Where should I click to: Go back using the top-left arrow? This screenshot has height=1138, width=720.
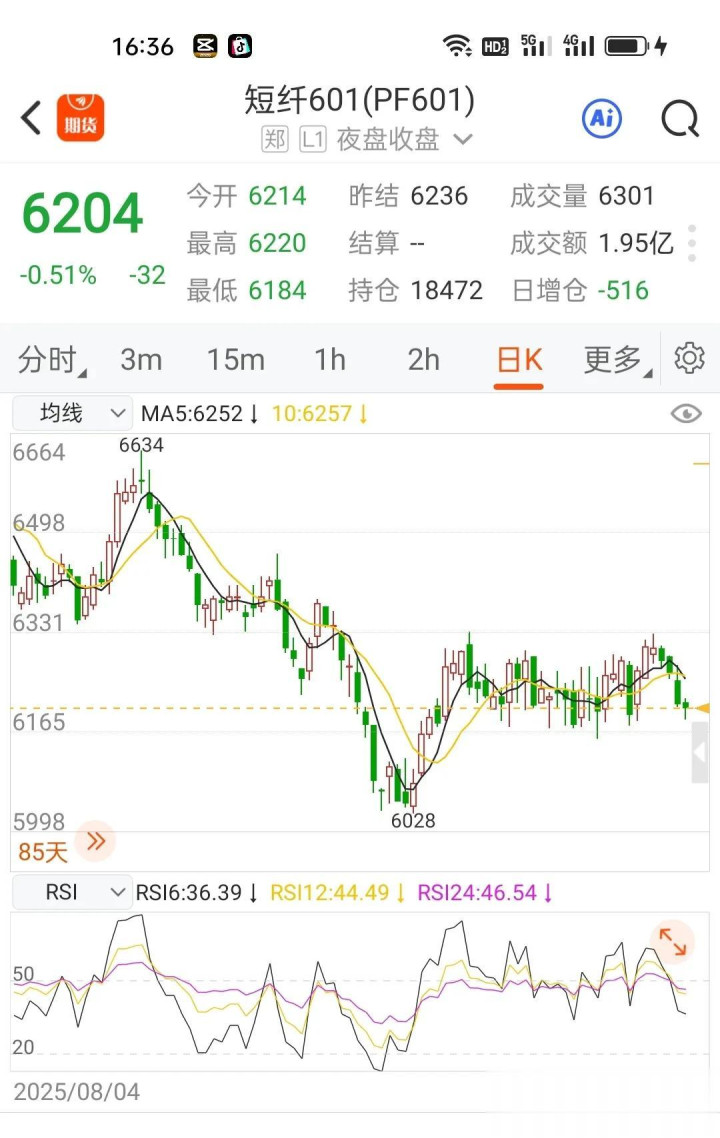pyautogui.click(x=30, y=118)
